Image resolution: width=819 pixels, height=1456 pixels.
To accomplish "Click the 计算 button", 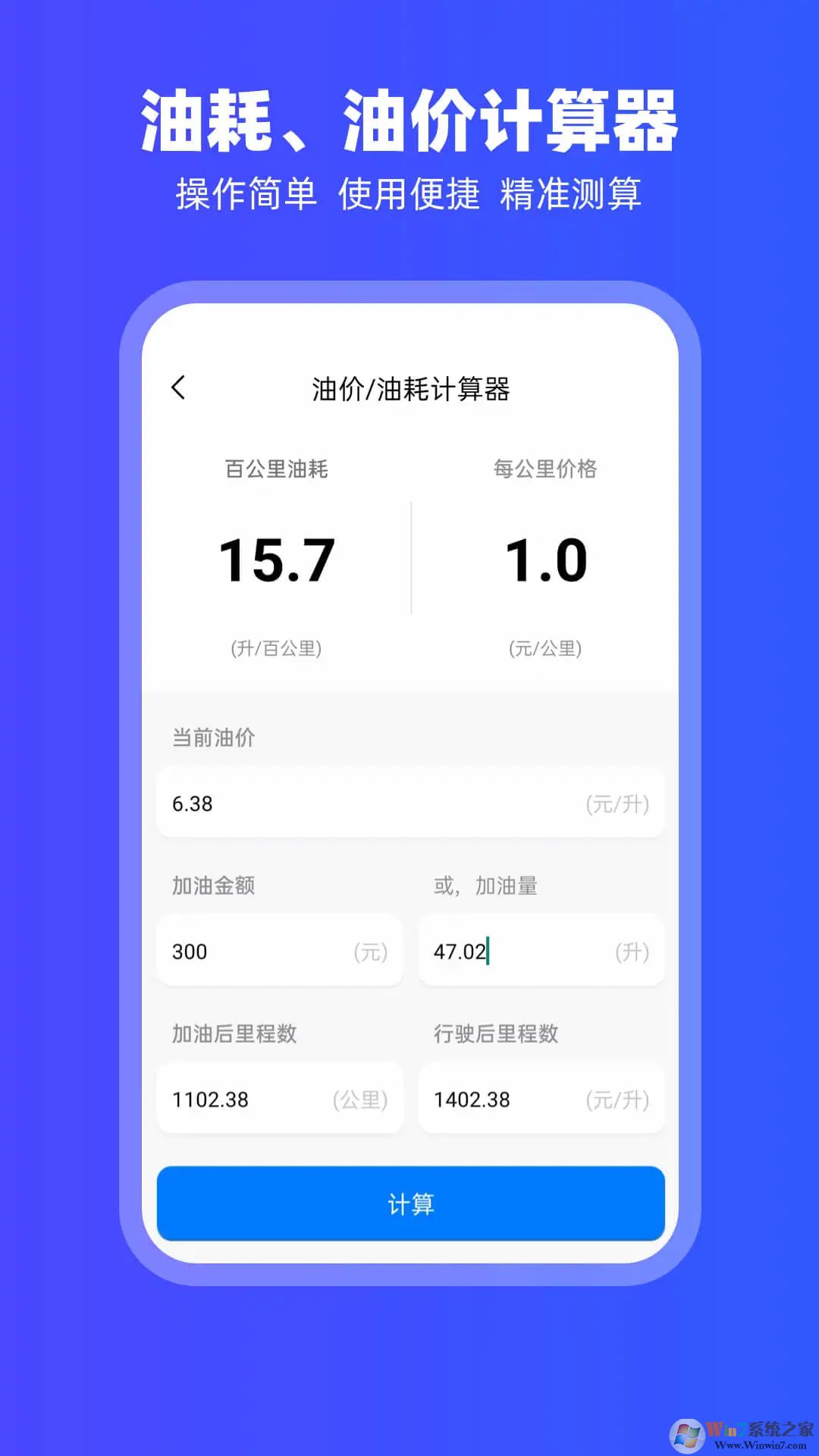I will click(x=409, y=1204).
